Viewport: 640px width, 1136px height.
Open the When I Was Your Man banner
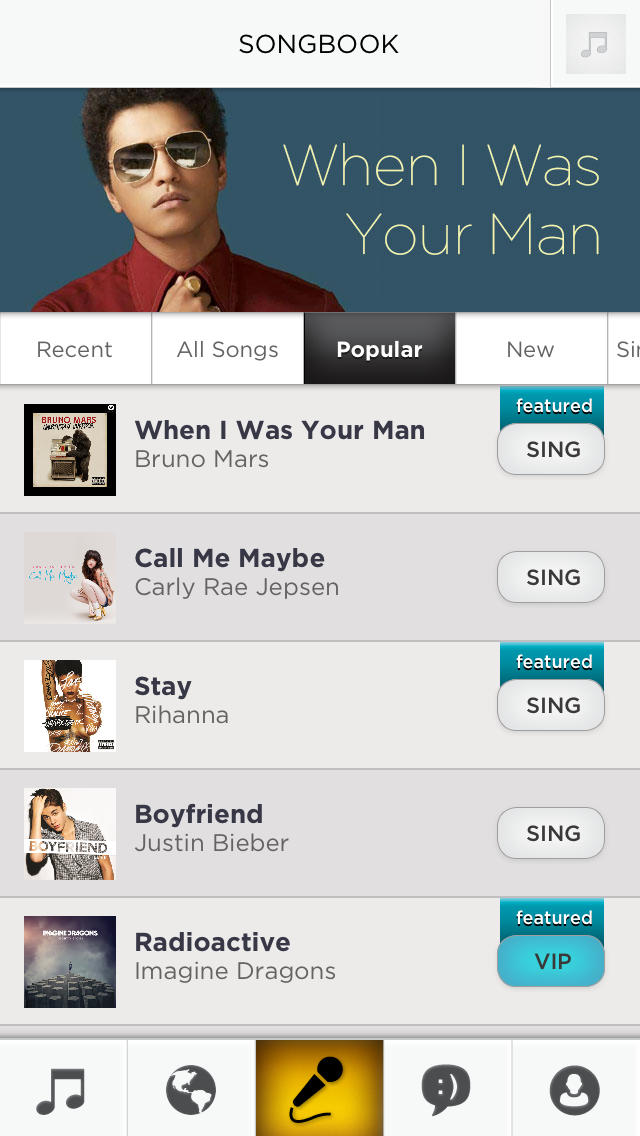(320, 200)
